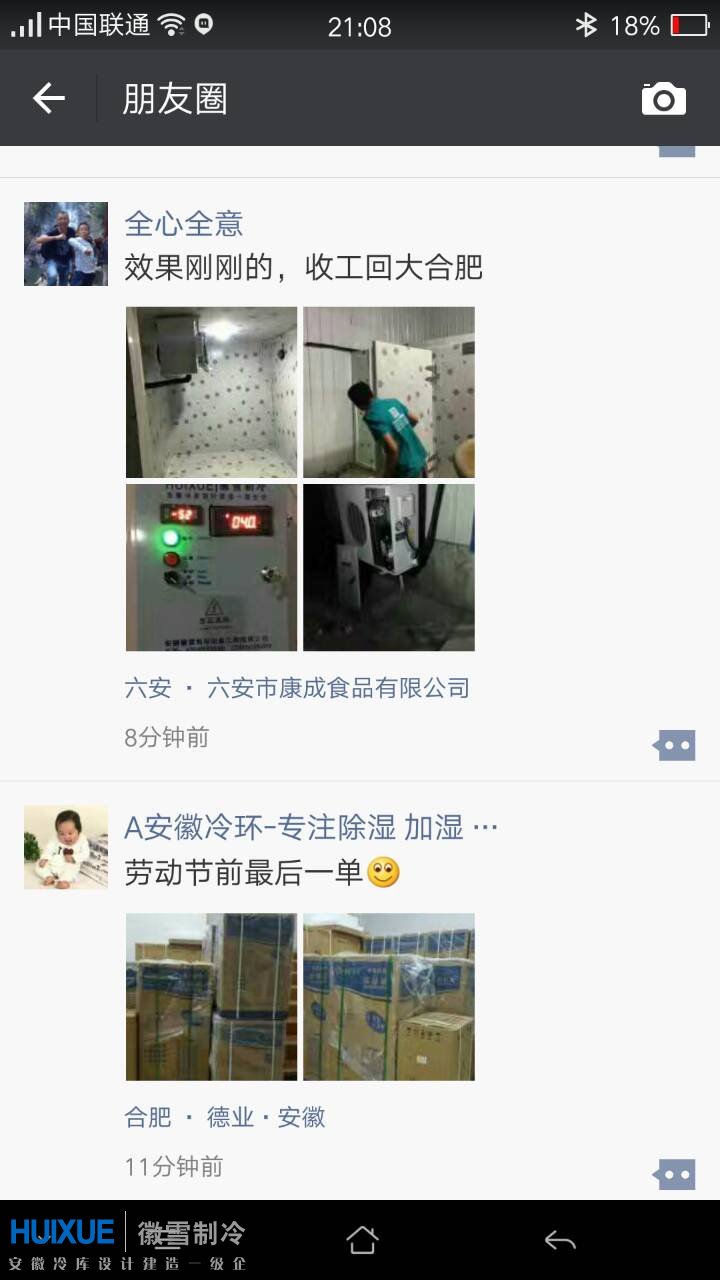
Task: Open comment menu on the 11分钟前 post
Action: pyautogui.click(x=675, y=1174)
